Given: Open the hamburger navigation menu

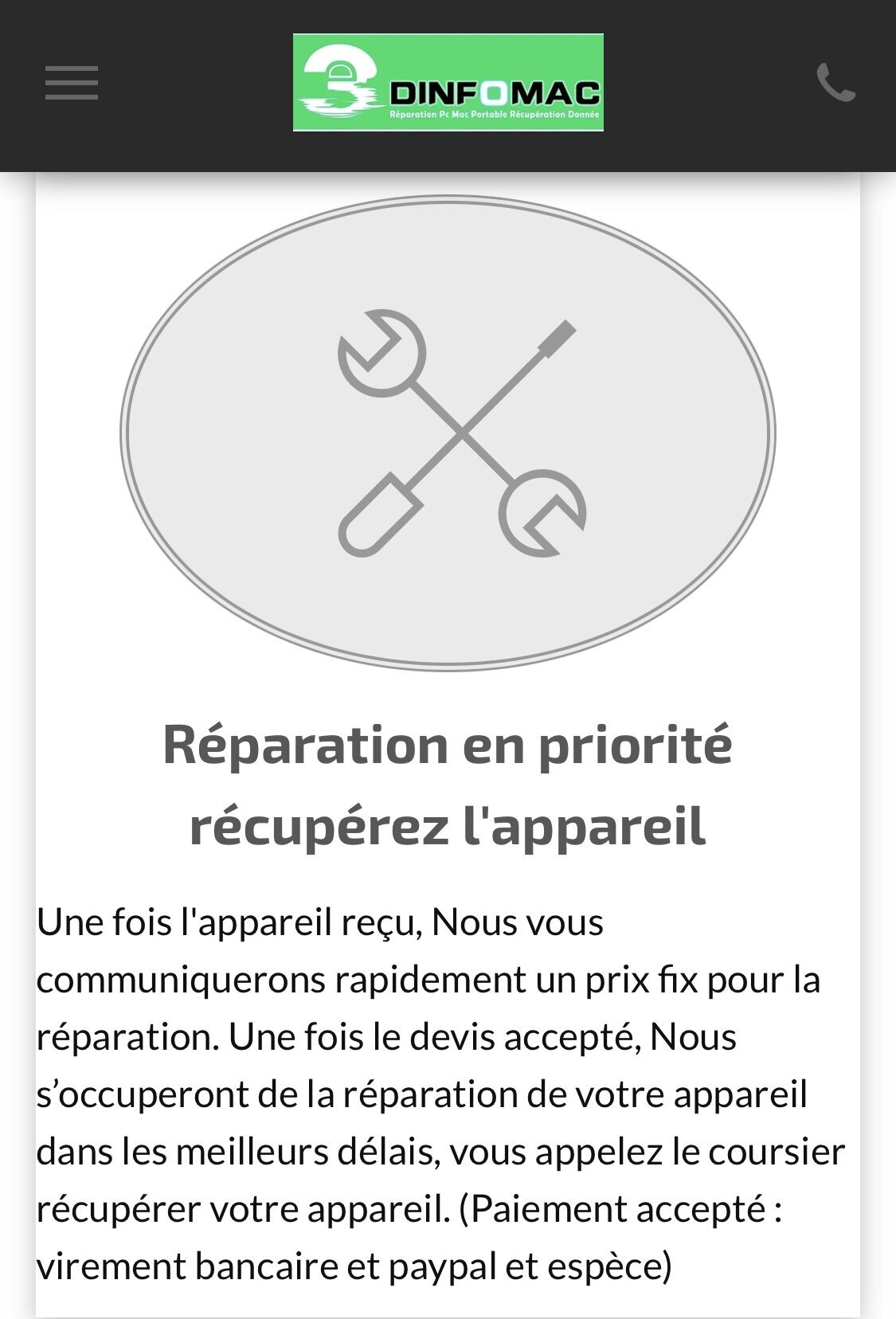Looking at the screenshot, I should pyautogui.click(x=72, y=83).
